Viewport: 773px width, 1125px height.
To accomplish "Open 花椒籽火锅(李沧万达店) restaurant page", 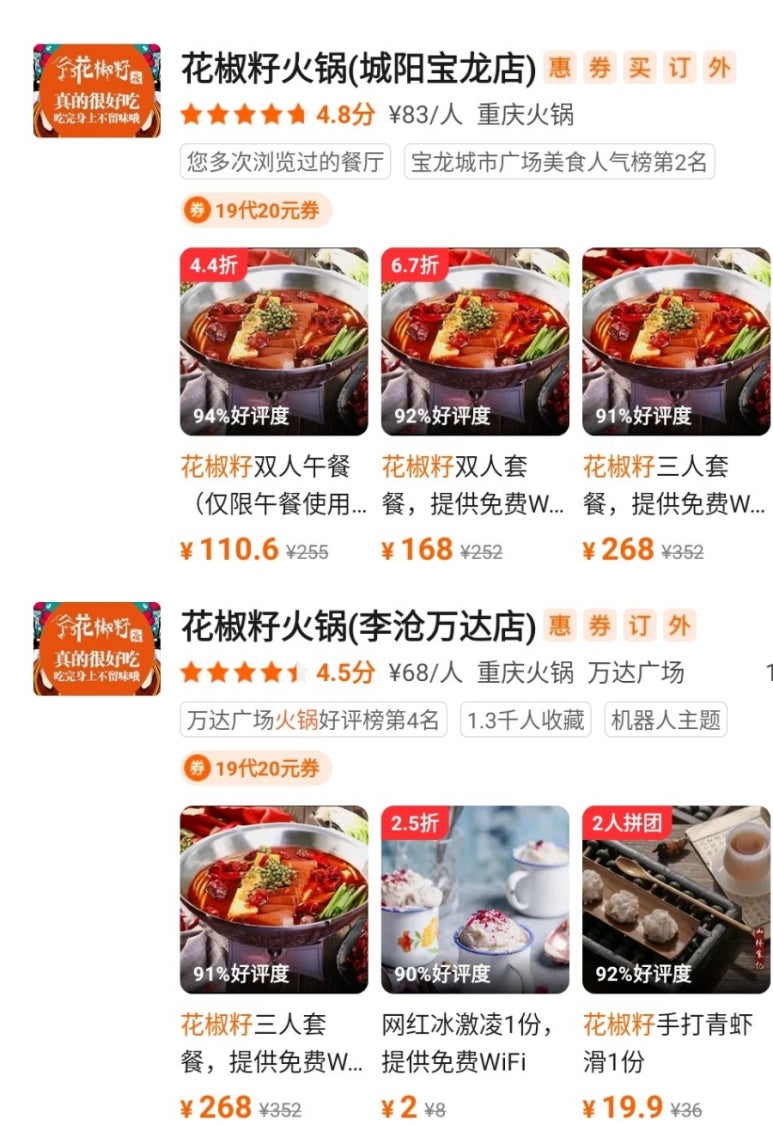I will point(358,627).
